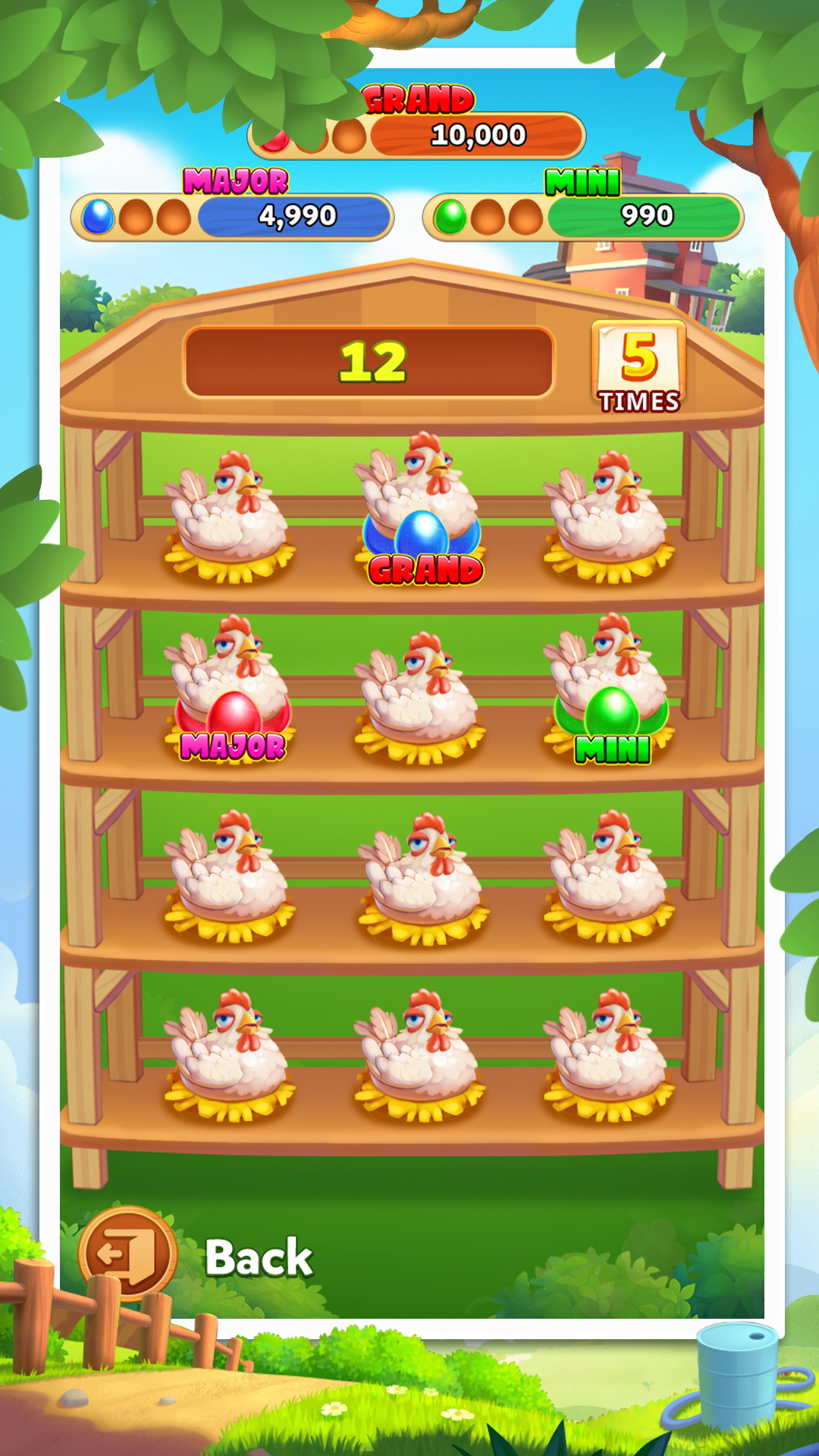This screenshot has height=1456, width=819.
Task: Pick the hen left of the GRAND egg
Action: click(230, 516)
